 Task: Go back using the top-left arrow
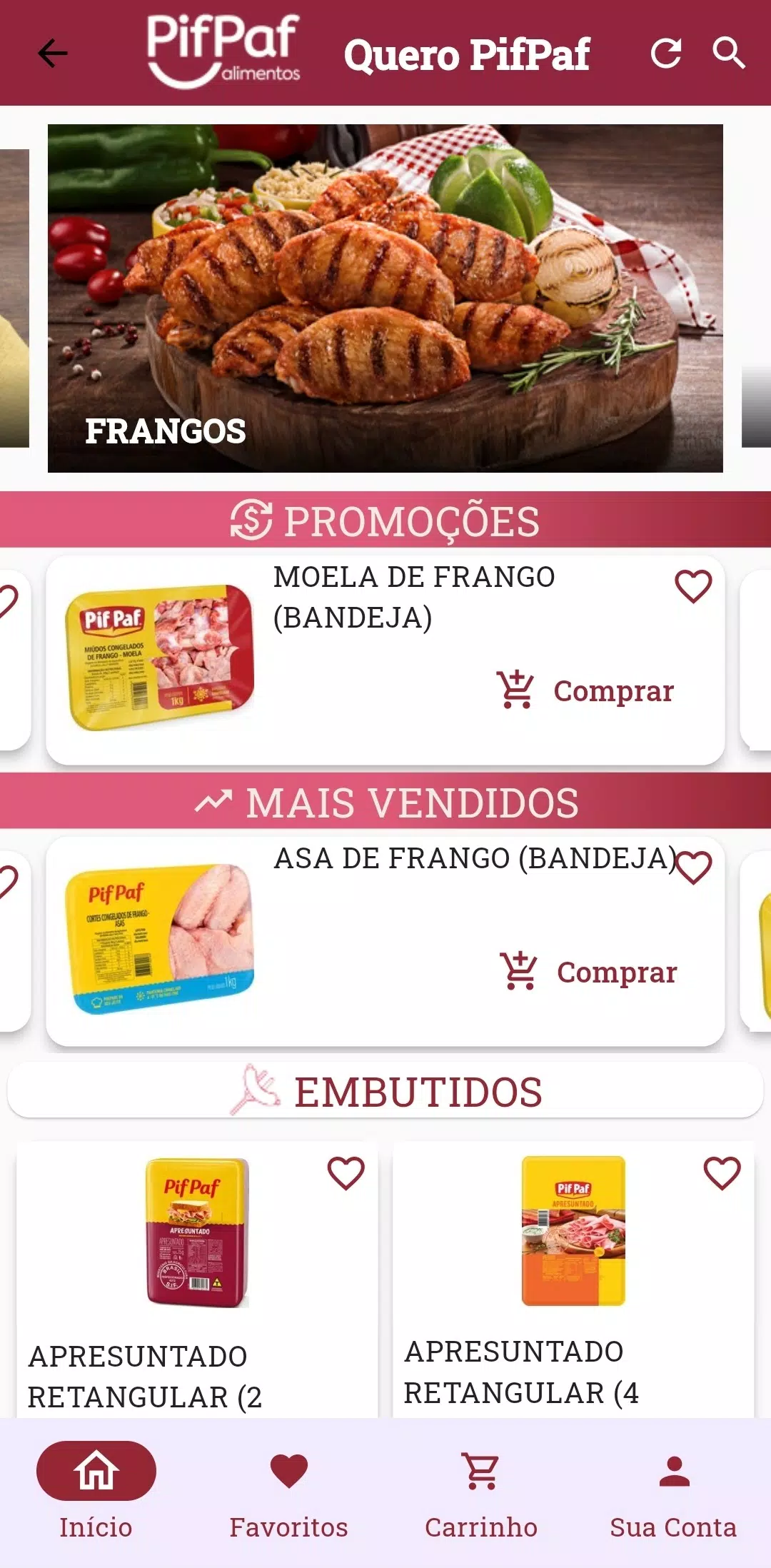click(53, 53)
